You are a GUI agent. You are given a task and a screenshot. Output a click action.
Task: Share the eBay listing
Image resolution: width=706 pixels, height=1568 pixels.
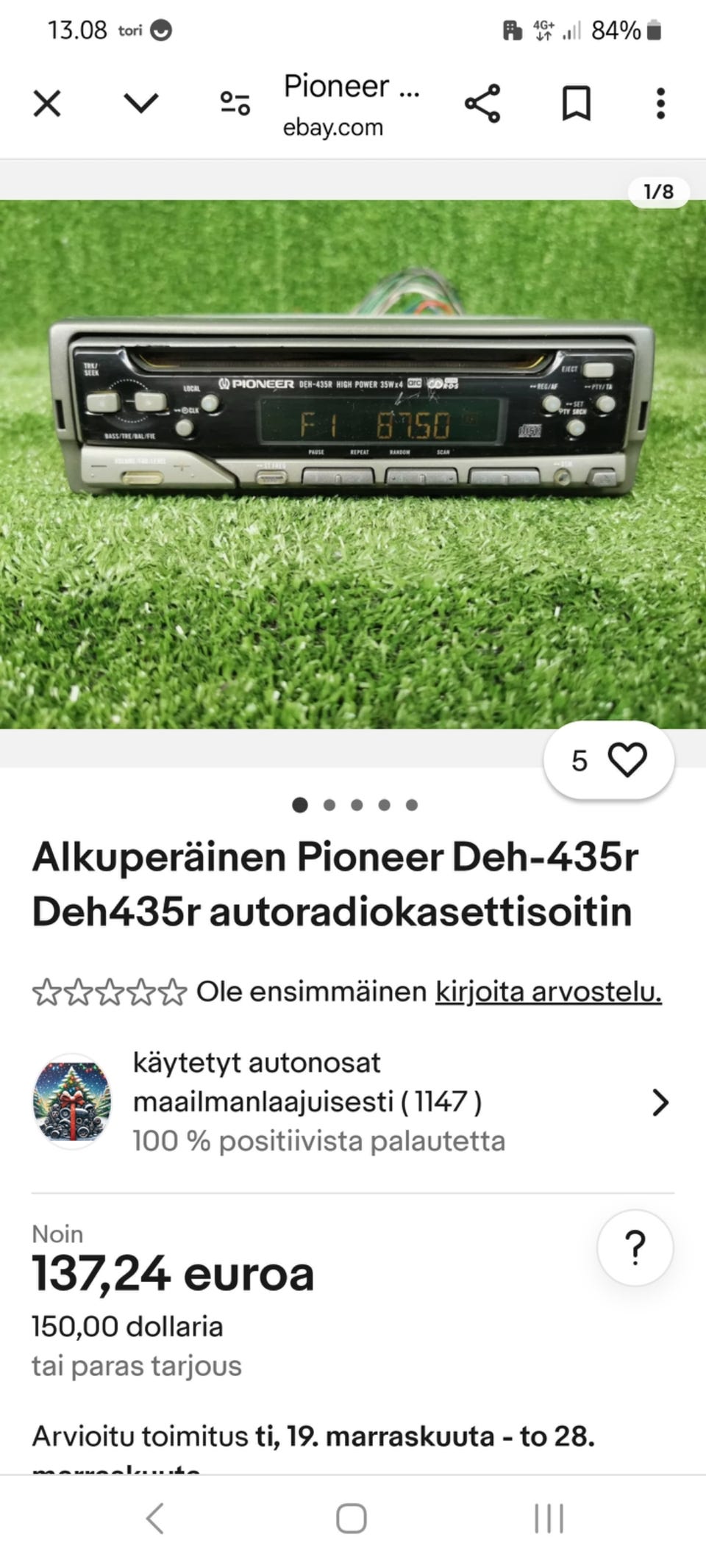pyautogui.click(x=483, y=104)
